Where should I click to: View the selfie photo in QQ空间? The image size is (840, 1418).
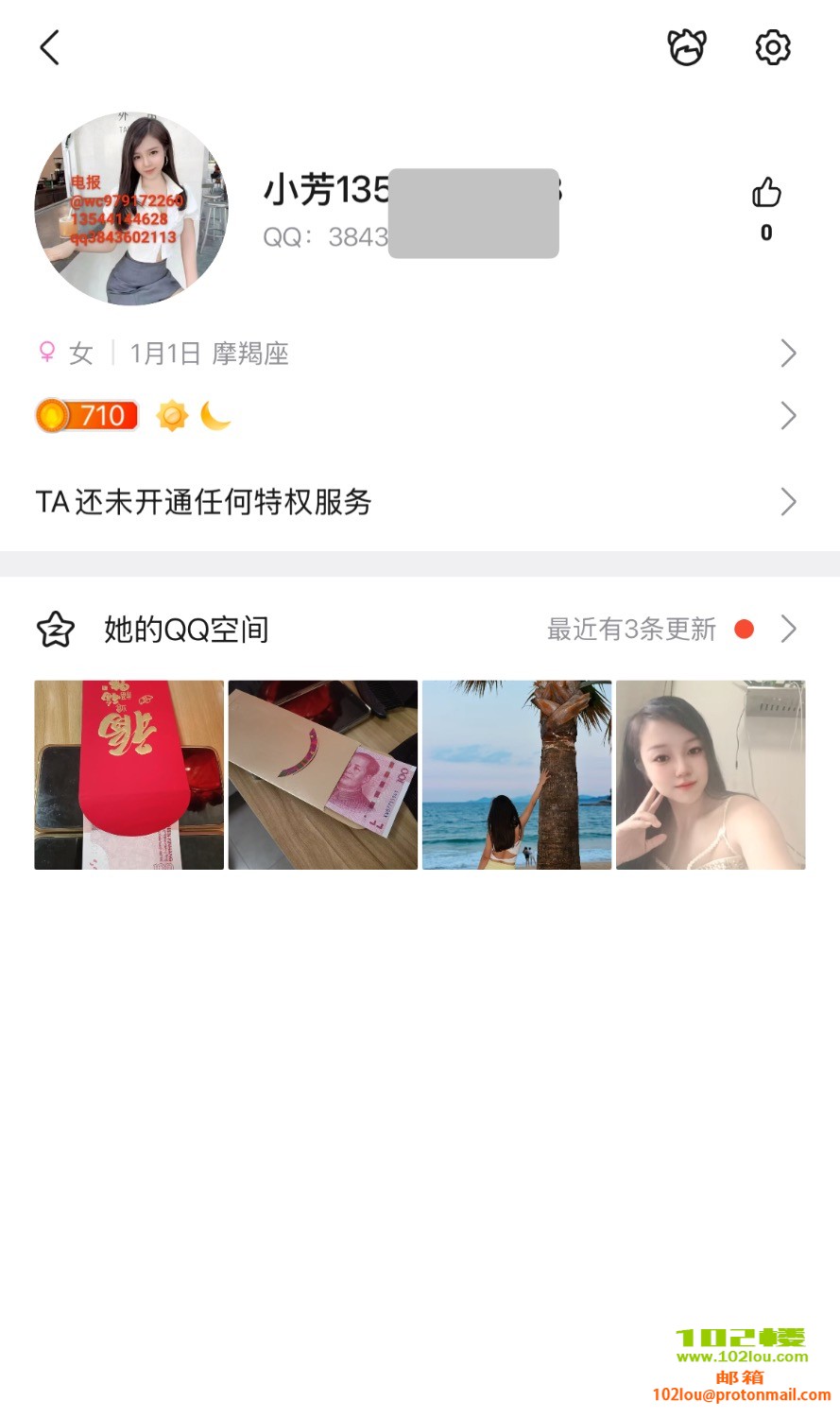click(x=711, y=775)
